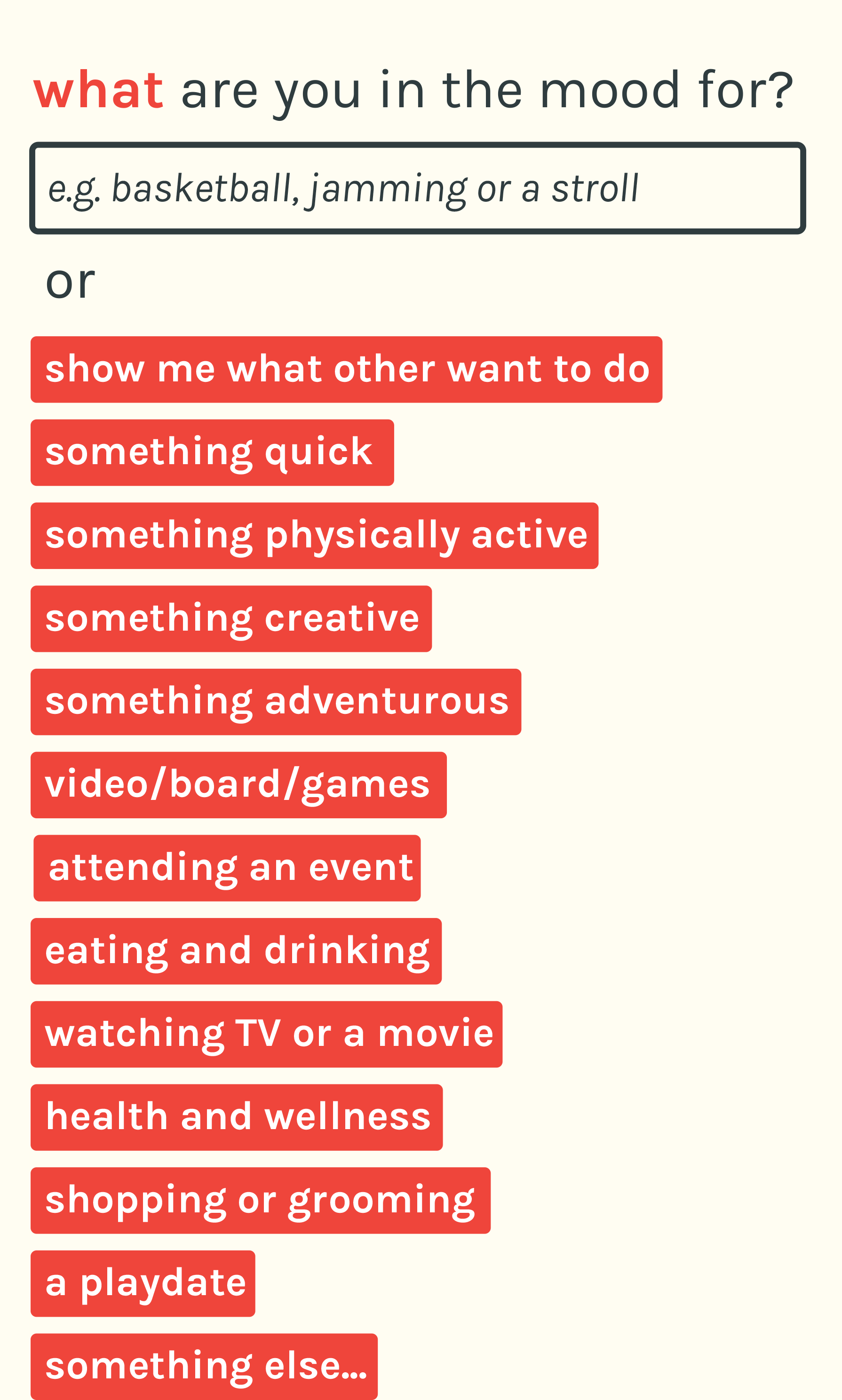
Task: Tap the "shopping or grooming" button
Action: point(261,1200)
